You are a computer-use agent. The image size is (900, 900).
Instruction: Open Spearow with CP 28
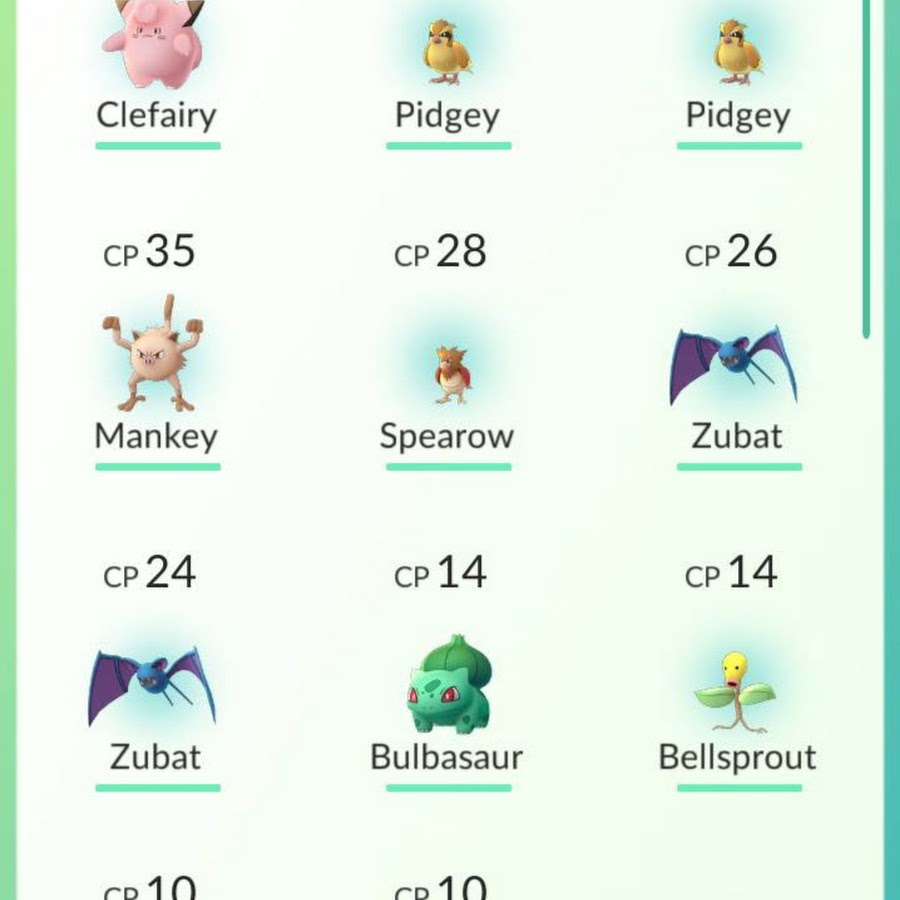tap(450, 375)
